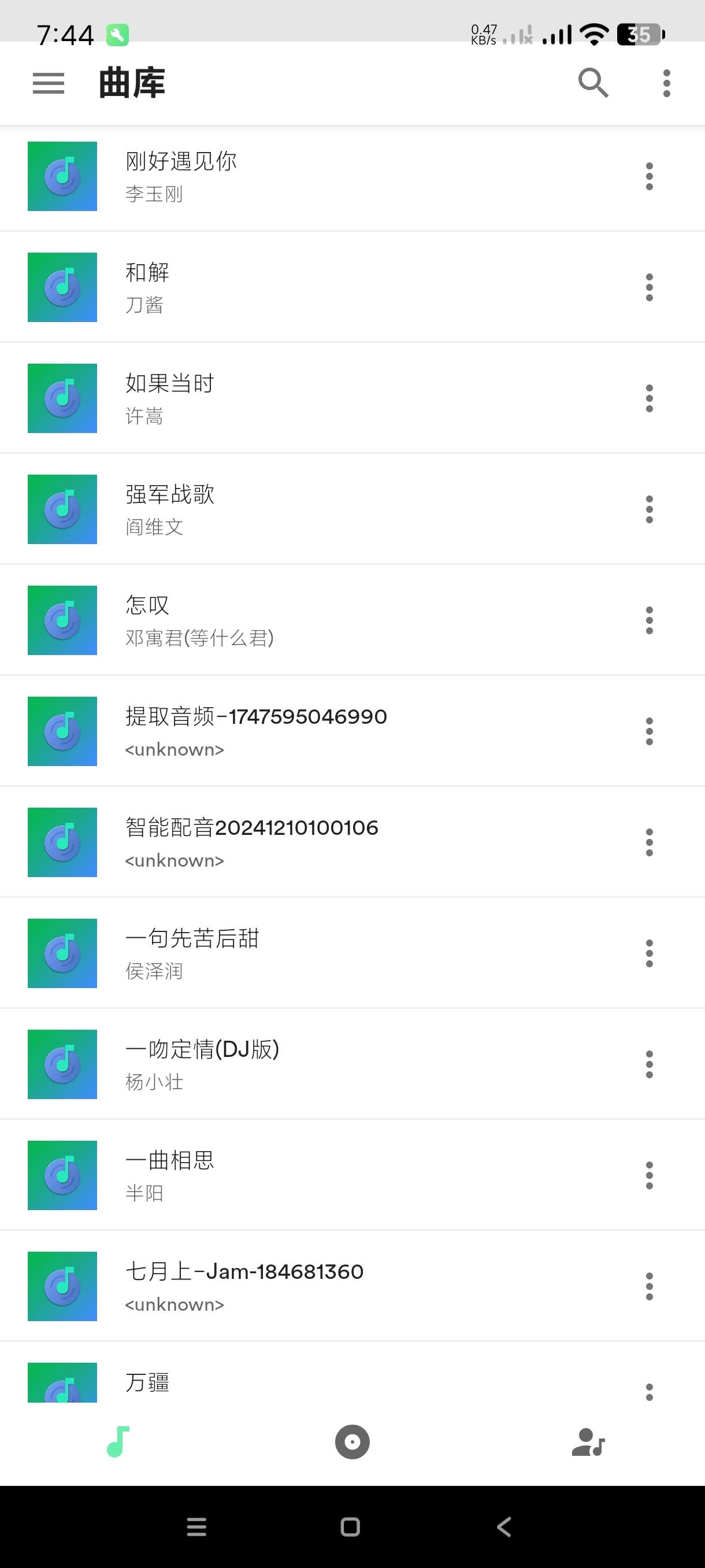Open more options for 一曲相思

click(649, 1175)
